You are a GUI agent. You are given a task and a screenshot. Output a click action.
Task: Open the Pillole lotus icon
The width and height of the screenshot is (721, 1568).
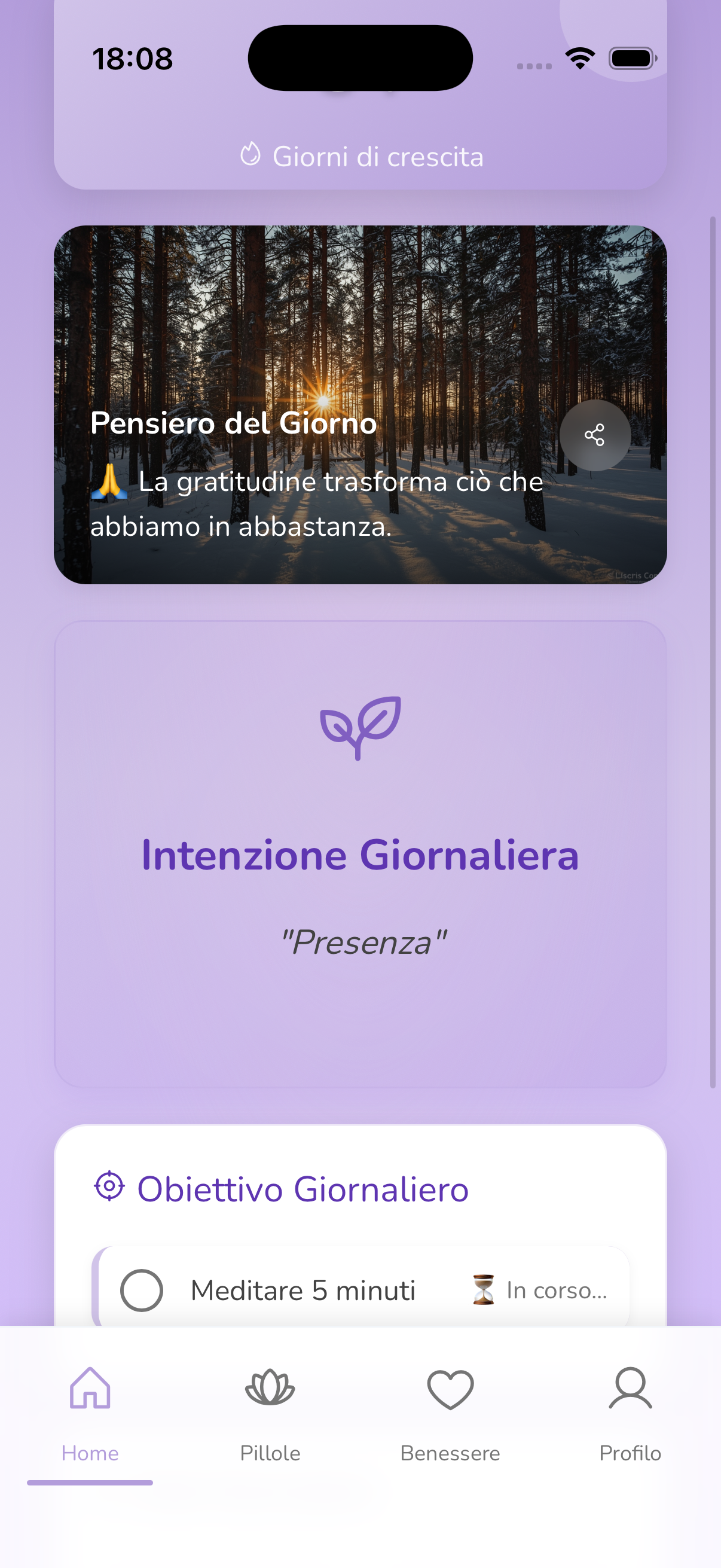point(270,1388)
